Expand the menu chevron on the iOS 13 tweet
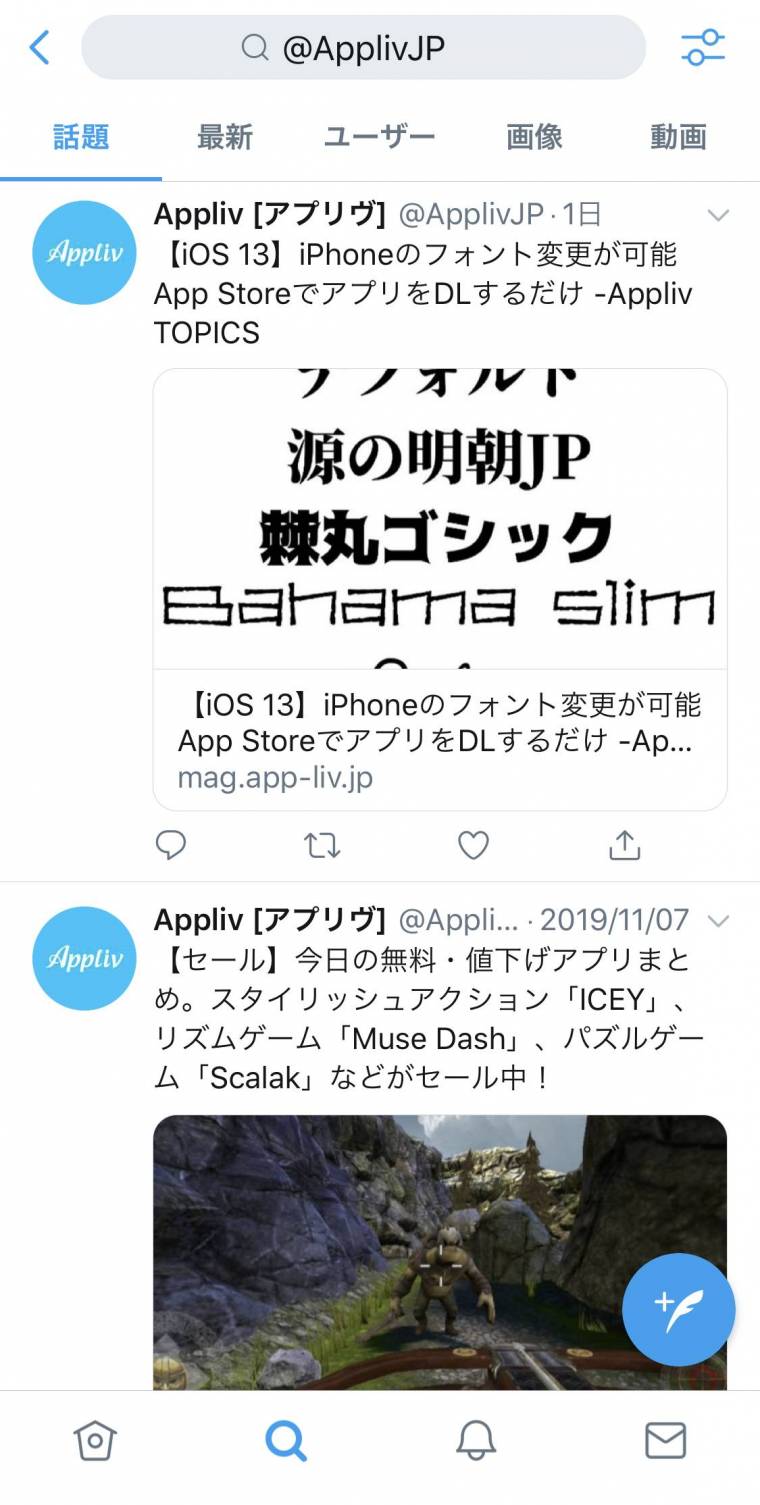Screen dimensions: 760x1505 coord(718,215)
